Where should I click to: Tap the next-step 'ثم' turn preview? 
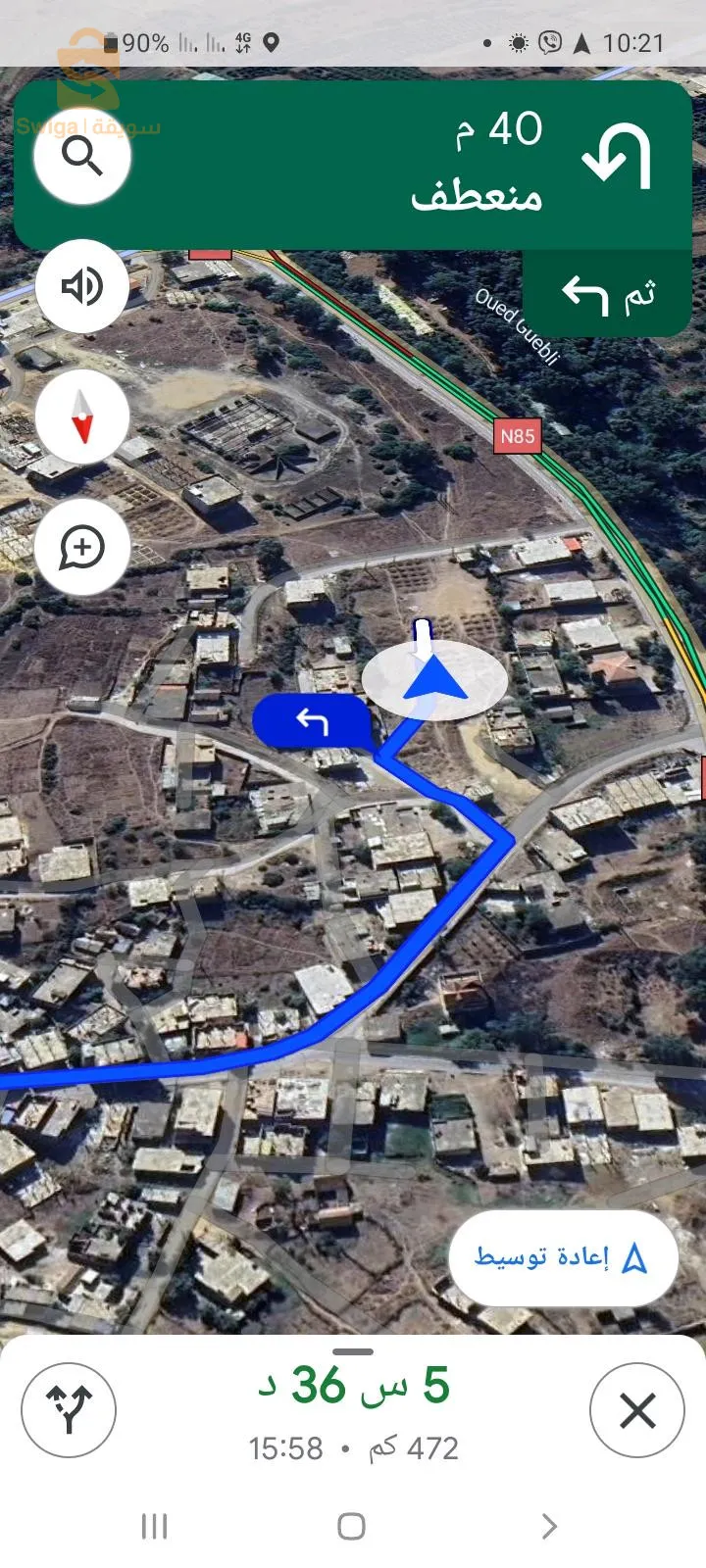click(608, 294)
